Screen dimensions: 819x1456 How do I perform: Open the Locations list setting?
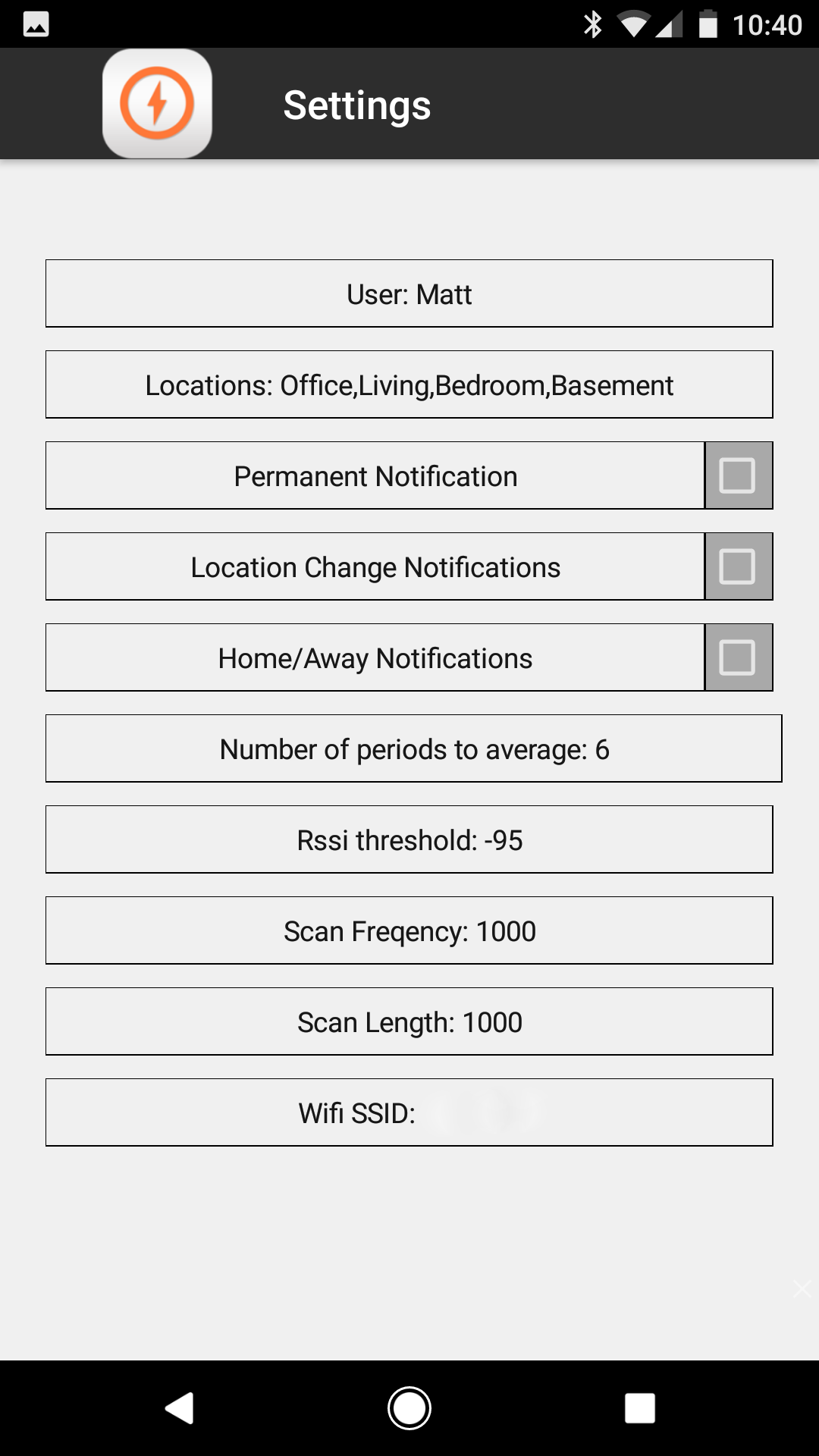click(409, 385)
